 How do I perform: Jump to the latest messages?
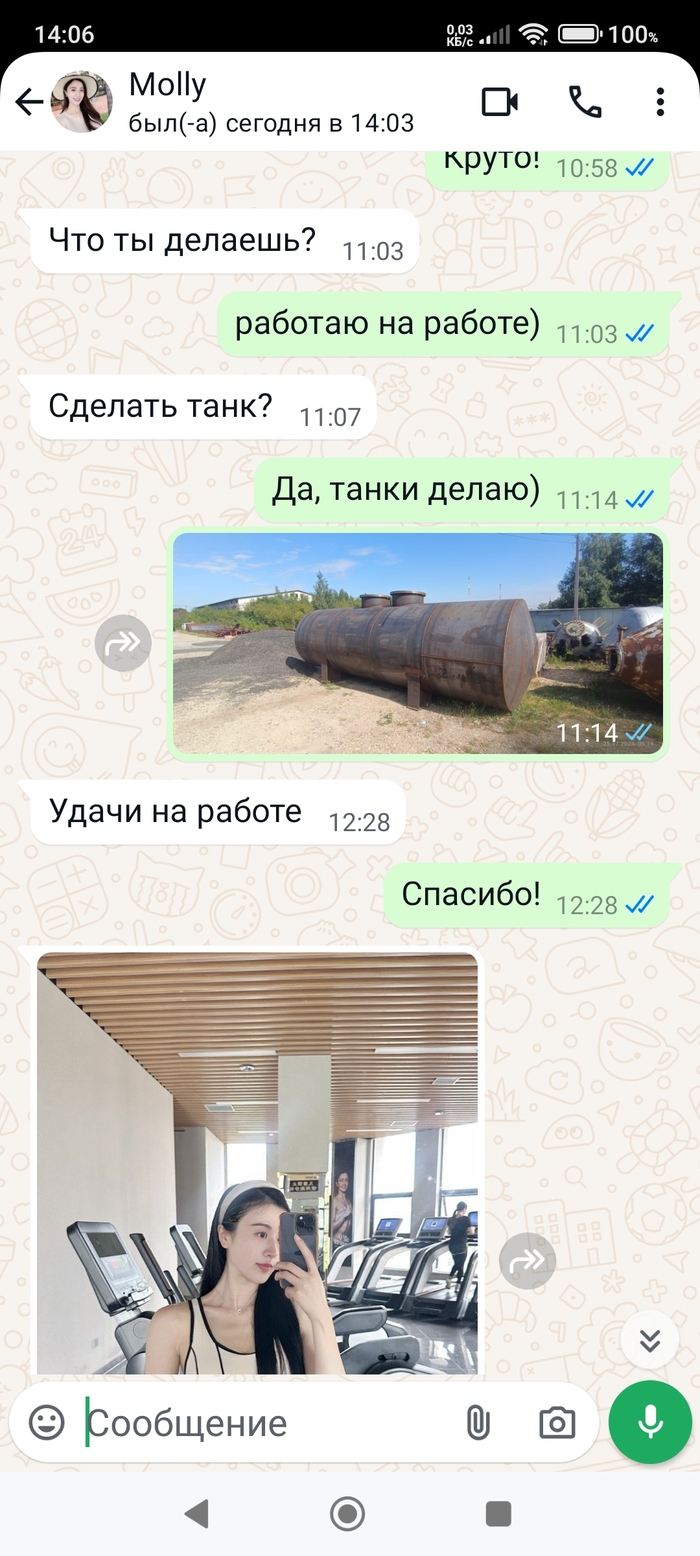(x=650, y=1340)
